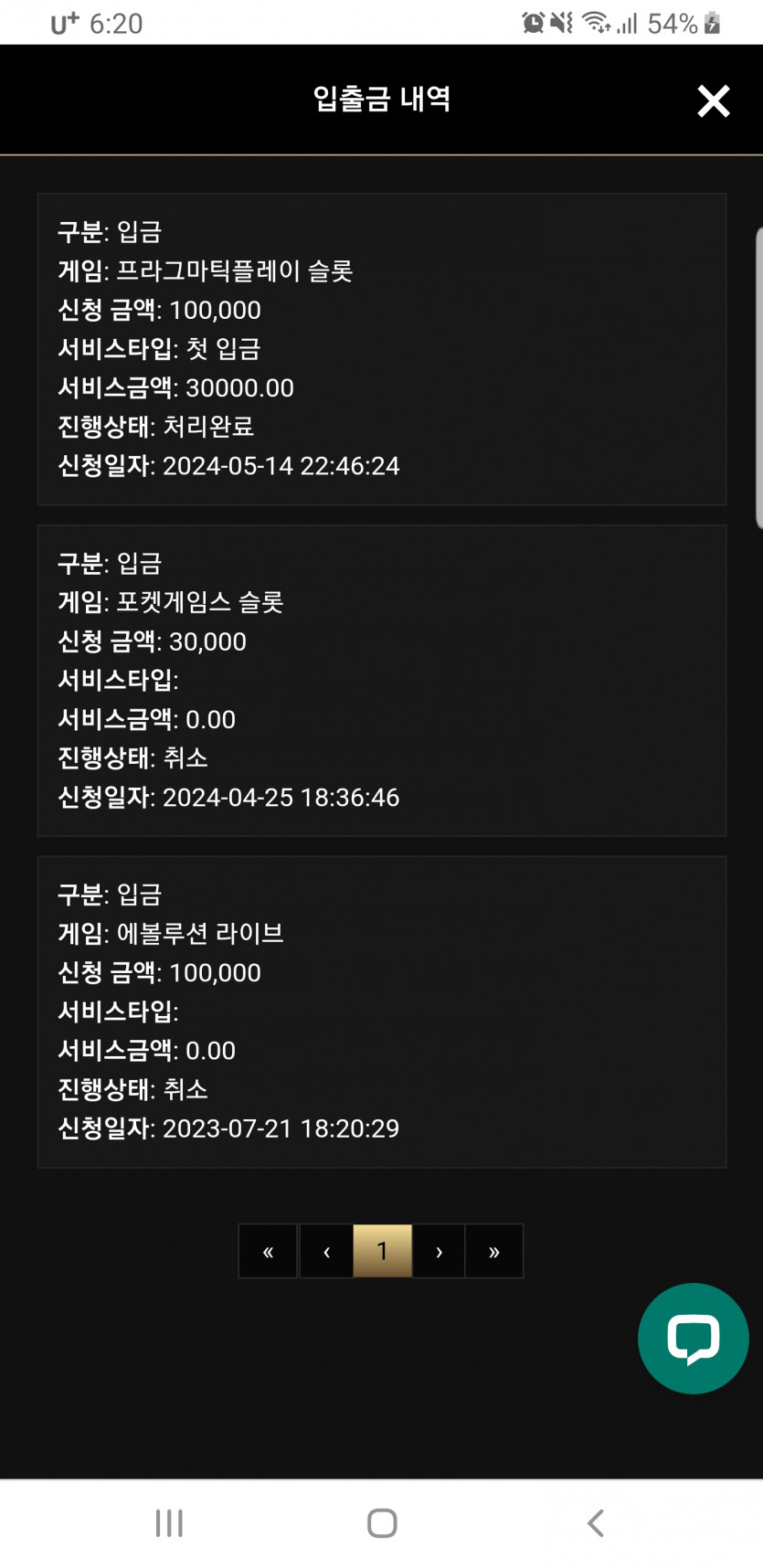Screen dimensions: 763x1568
Task: Go to the first page of results
Action: 268,1251
